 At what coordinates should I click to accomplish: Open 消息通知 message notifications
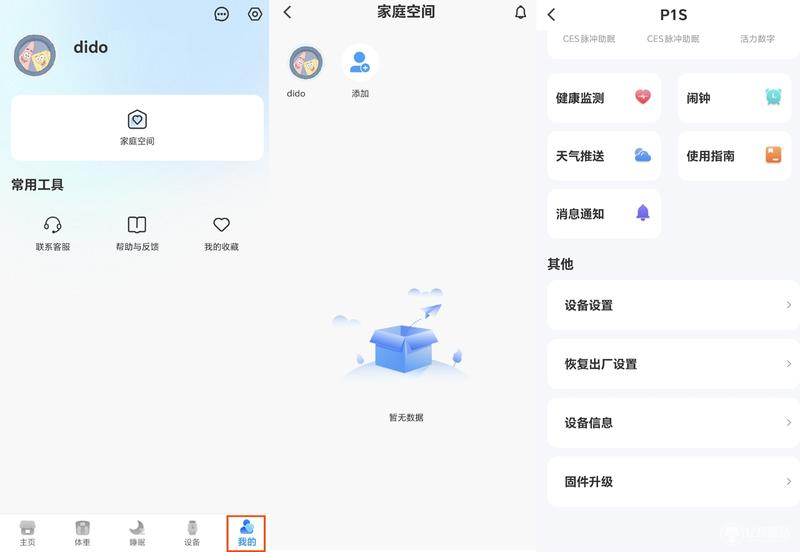click(x=604, y=214)
